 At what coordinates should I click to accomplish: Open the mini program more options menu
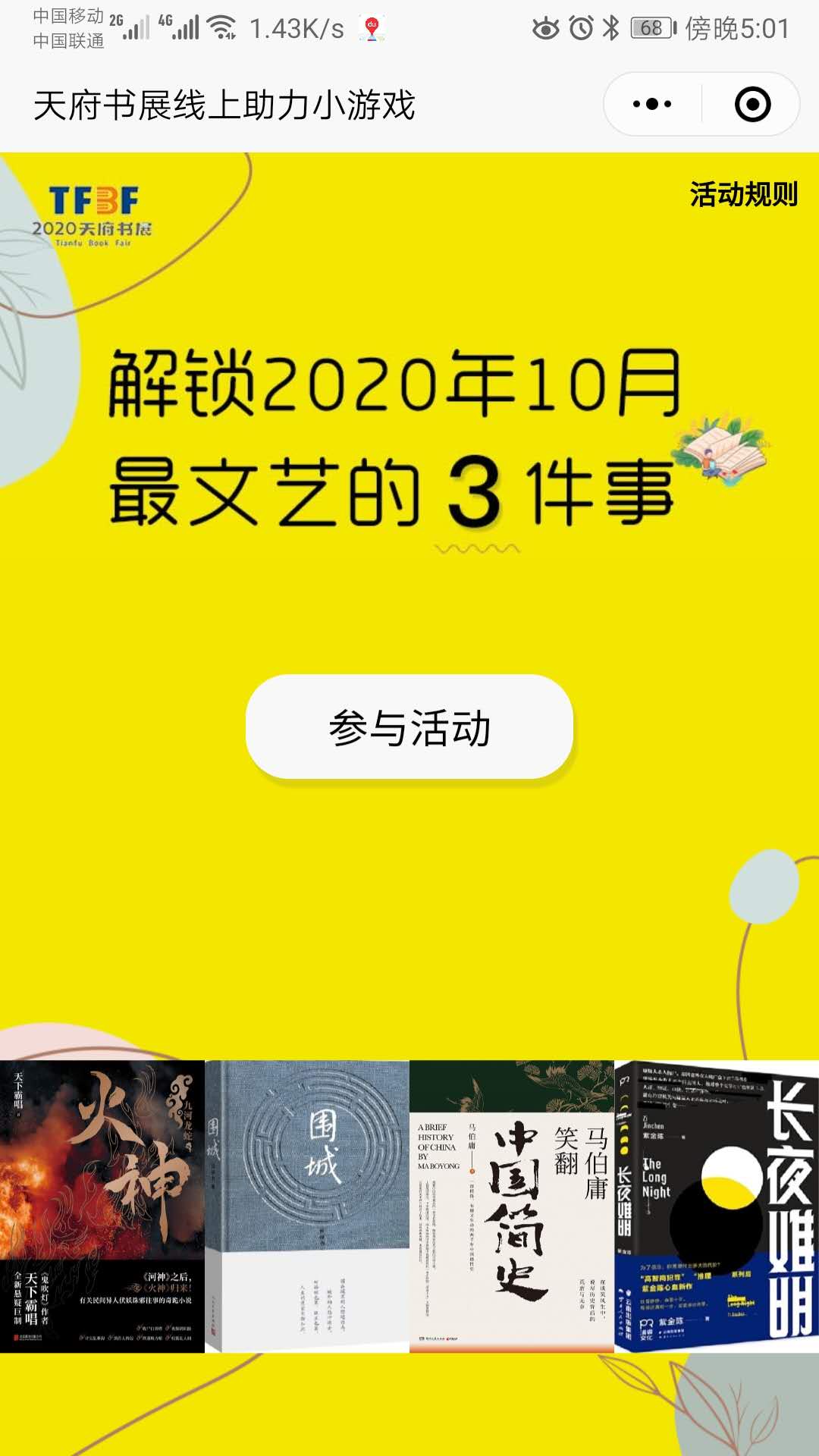coord(652,105)
